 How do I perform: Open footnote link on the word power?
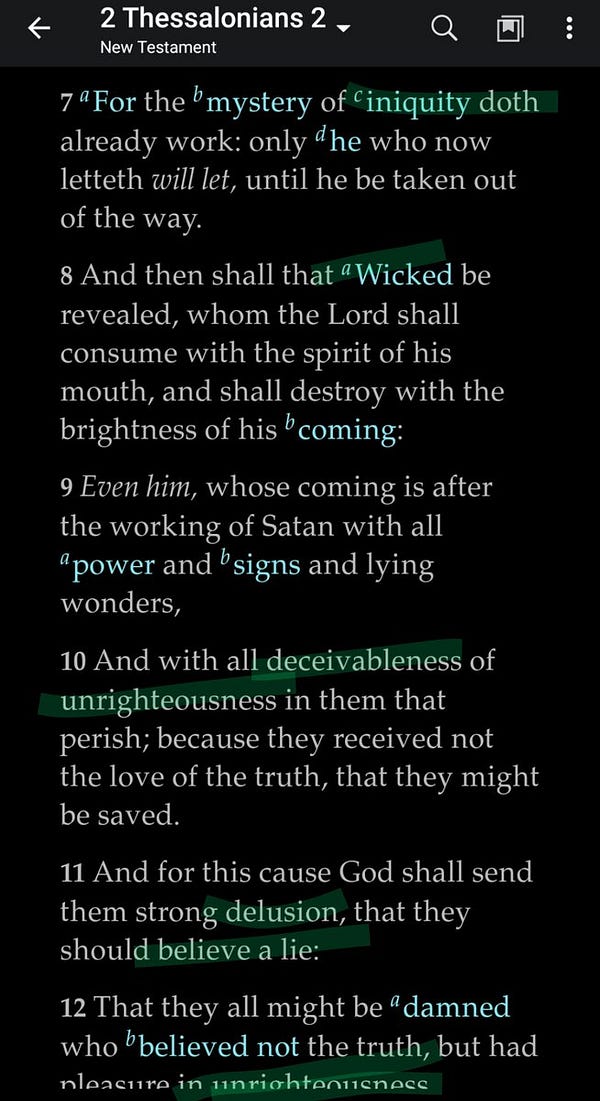(x=114, y=566)
